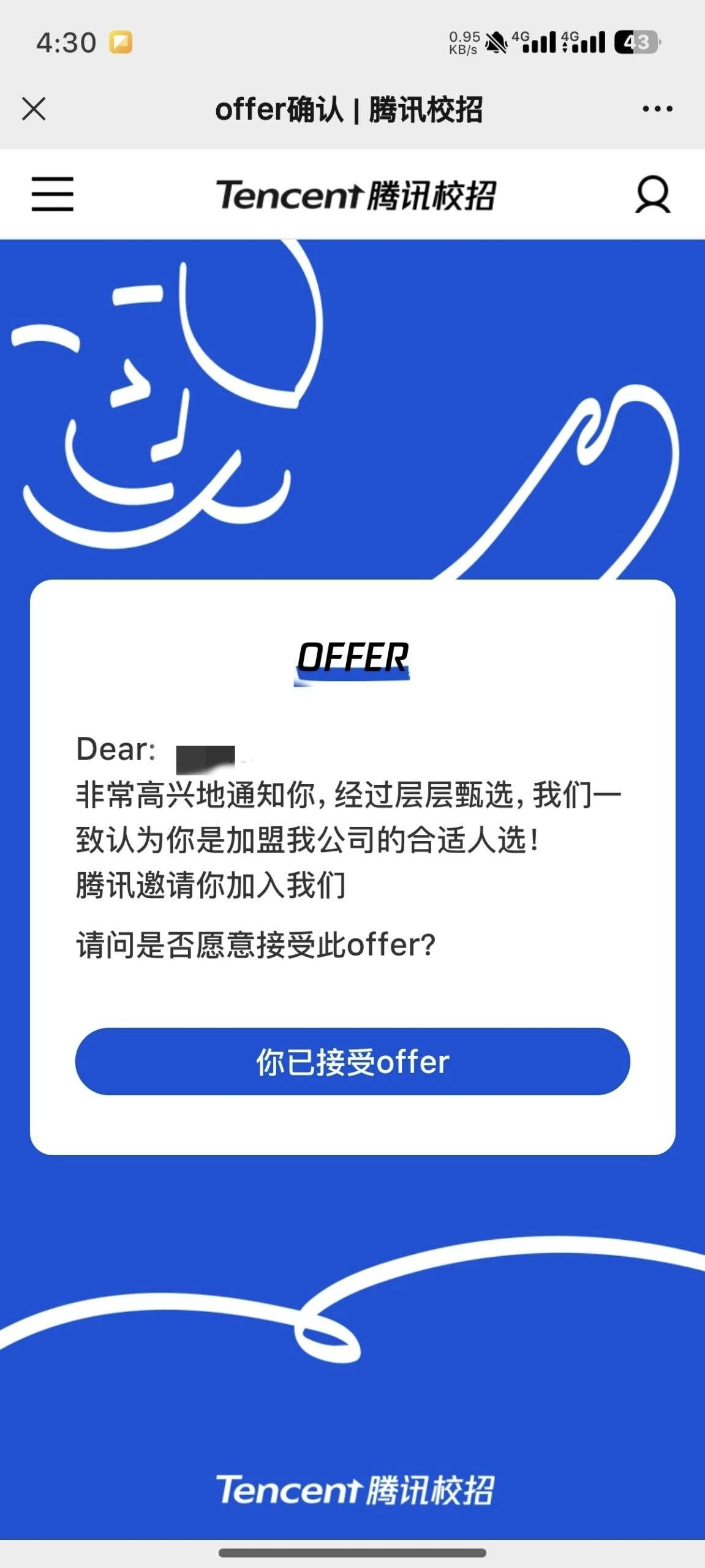Tap the 你已接受offer button

point(352,1061)
